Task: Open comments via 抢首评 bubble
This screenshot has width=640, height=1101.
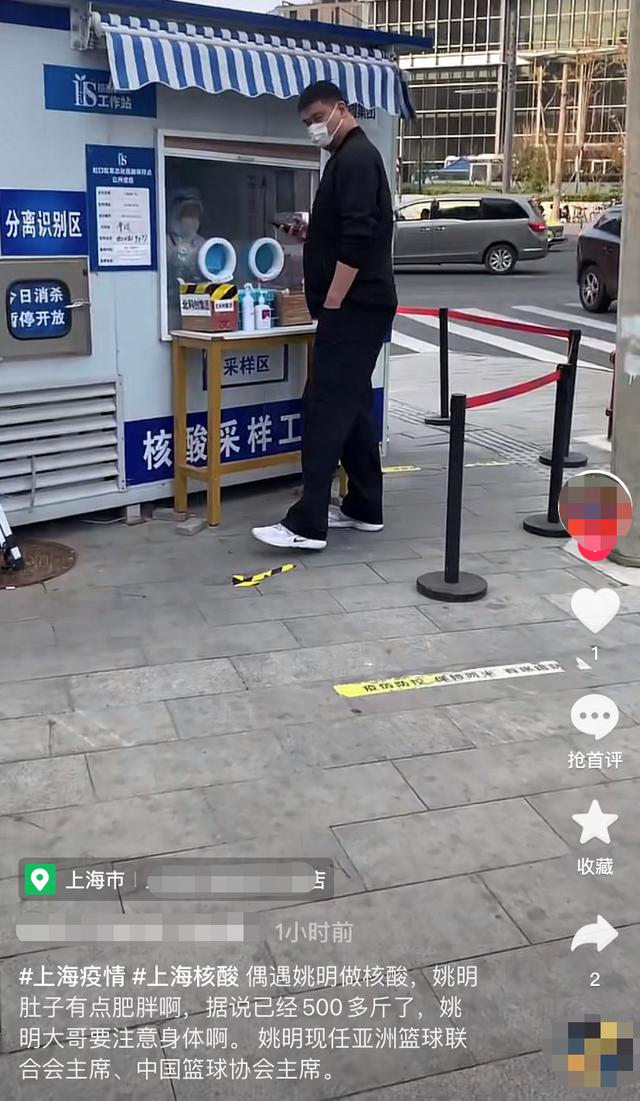Action: [x=595, y=717]
